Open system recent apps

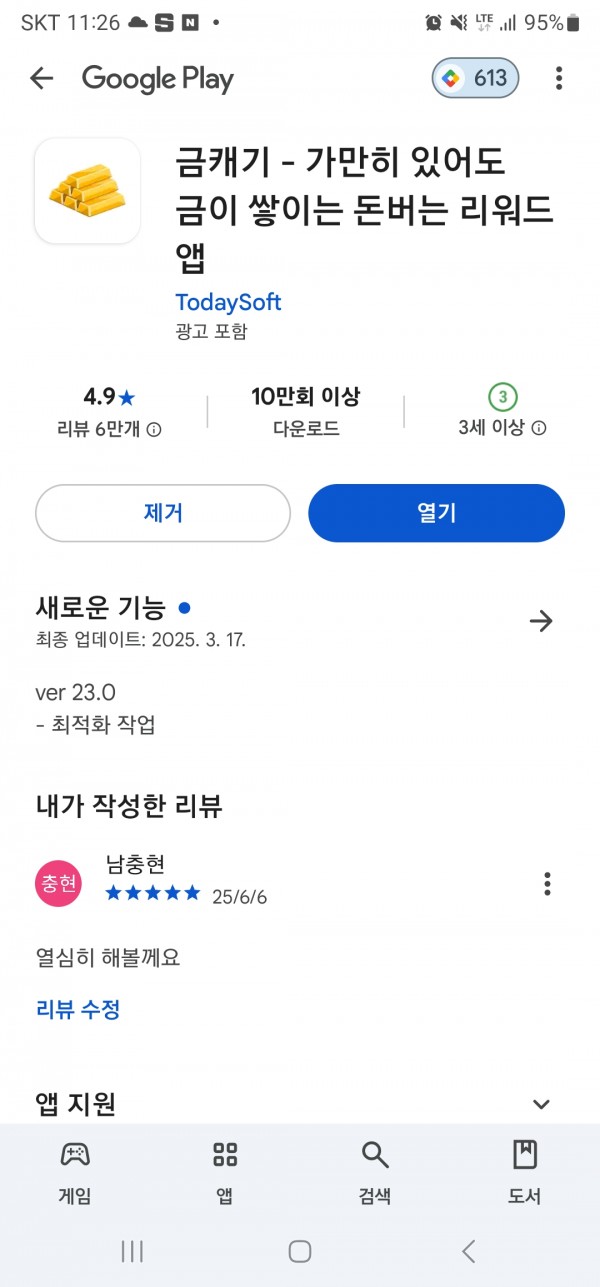132,1251
